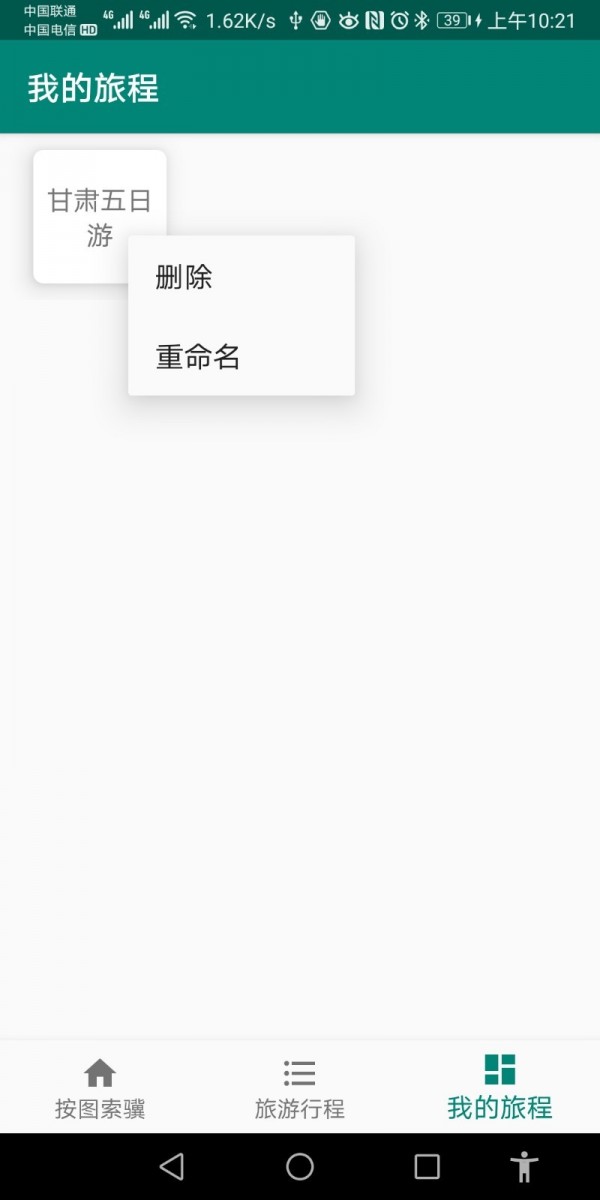Switch to the 按图索骥 tab
Image resolution: width=600 pixels, height=1200 pixels.
[x=100, y=1088]
